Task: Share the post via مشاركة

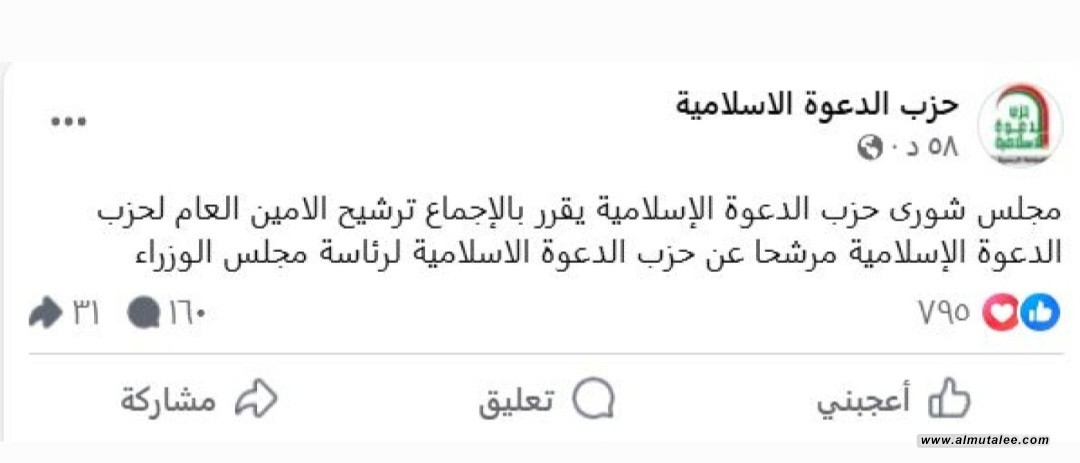Action: [x=198, y=400]
